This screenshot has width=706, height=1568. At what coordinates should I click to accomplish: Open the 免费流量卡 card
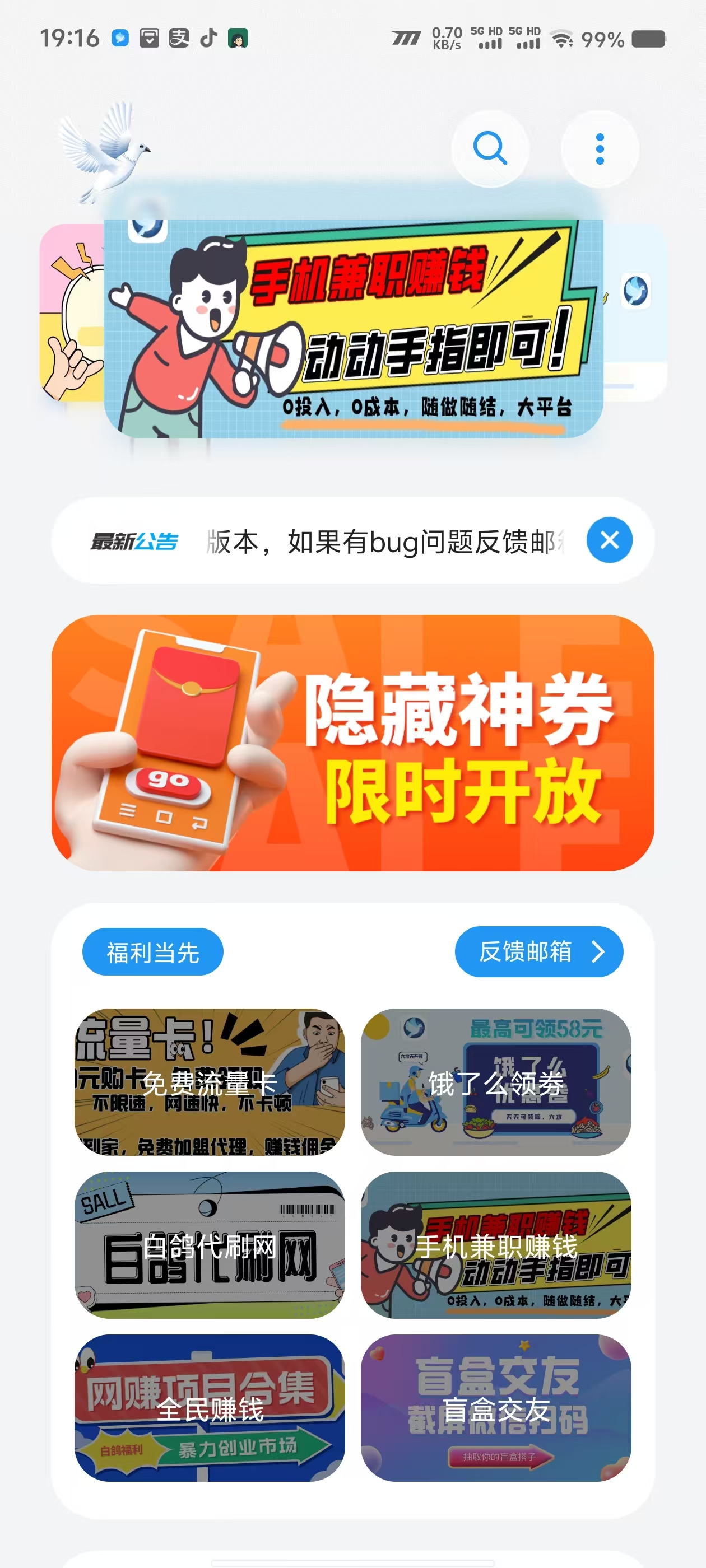coord(210,1082)
